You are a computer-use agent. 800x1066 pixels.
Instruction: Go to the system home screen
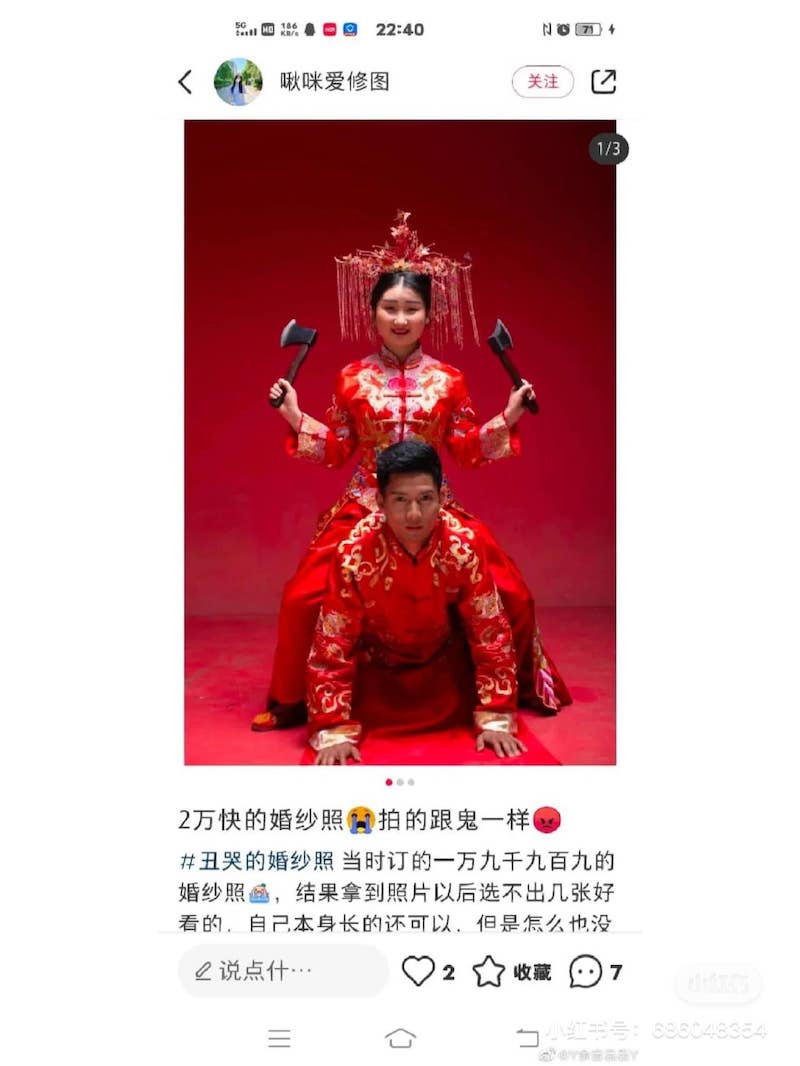[400, 1038]
